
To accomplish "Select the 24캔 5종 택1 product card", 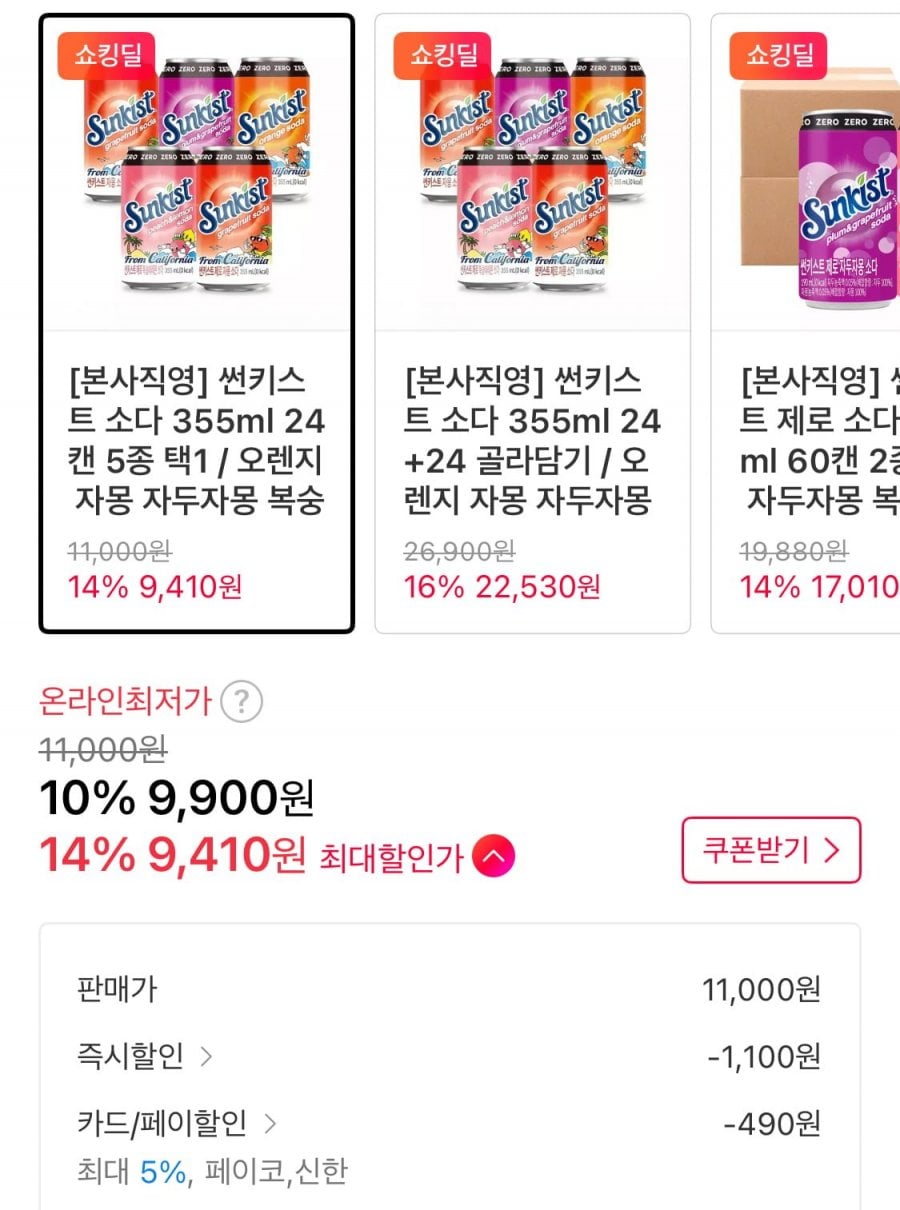I will (196, 323).
